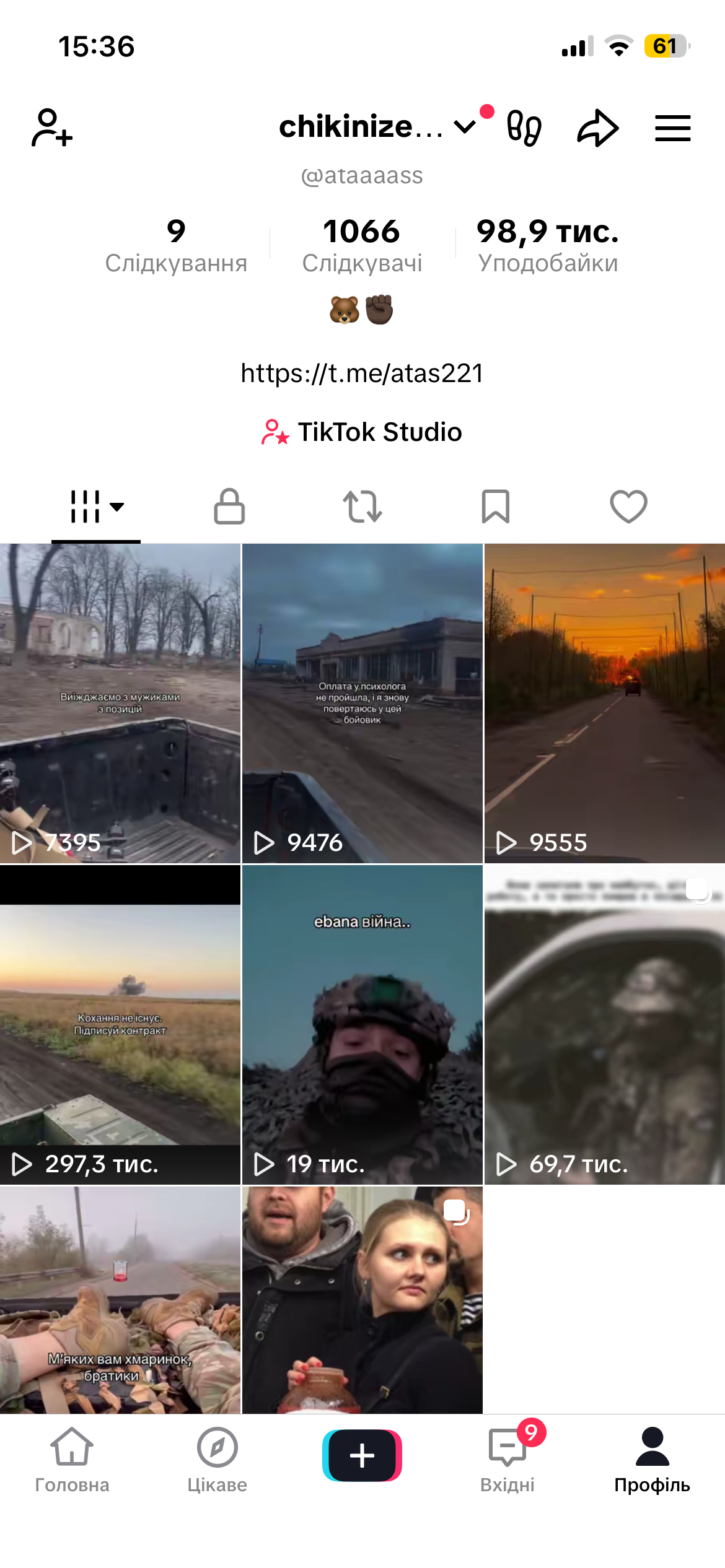Open profile views footprints icon
The image size is (725, 1568).
(524, 128)
